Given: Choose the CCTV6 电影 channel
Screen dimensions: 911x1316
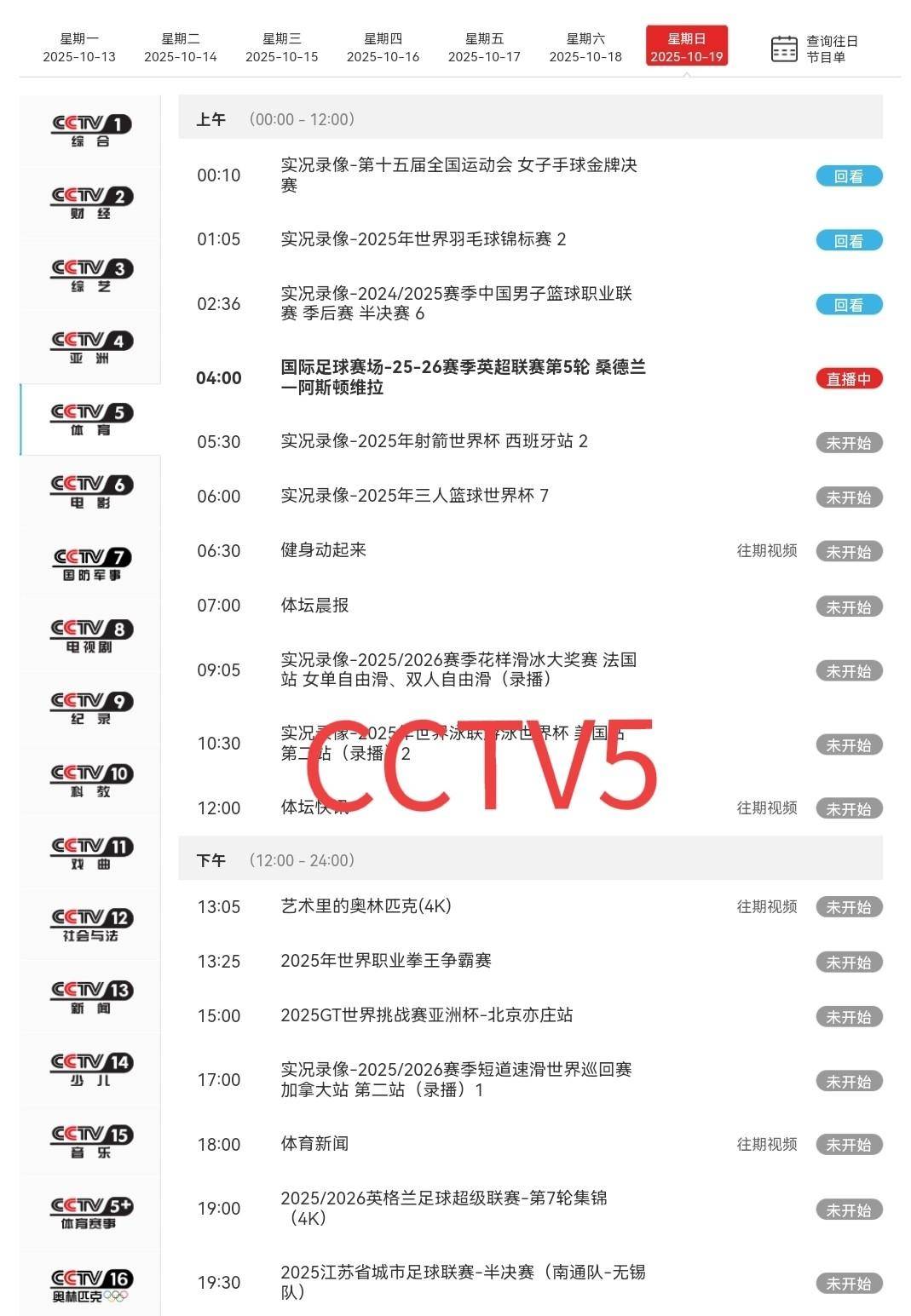Looking at the screenshot, I should (90, 491).
